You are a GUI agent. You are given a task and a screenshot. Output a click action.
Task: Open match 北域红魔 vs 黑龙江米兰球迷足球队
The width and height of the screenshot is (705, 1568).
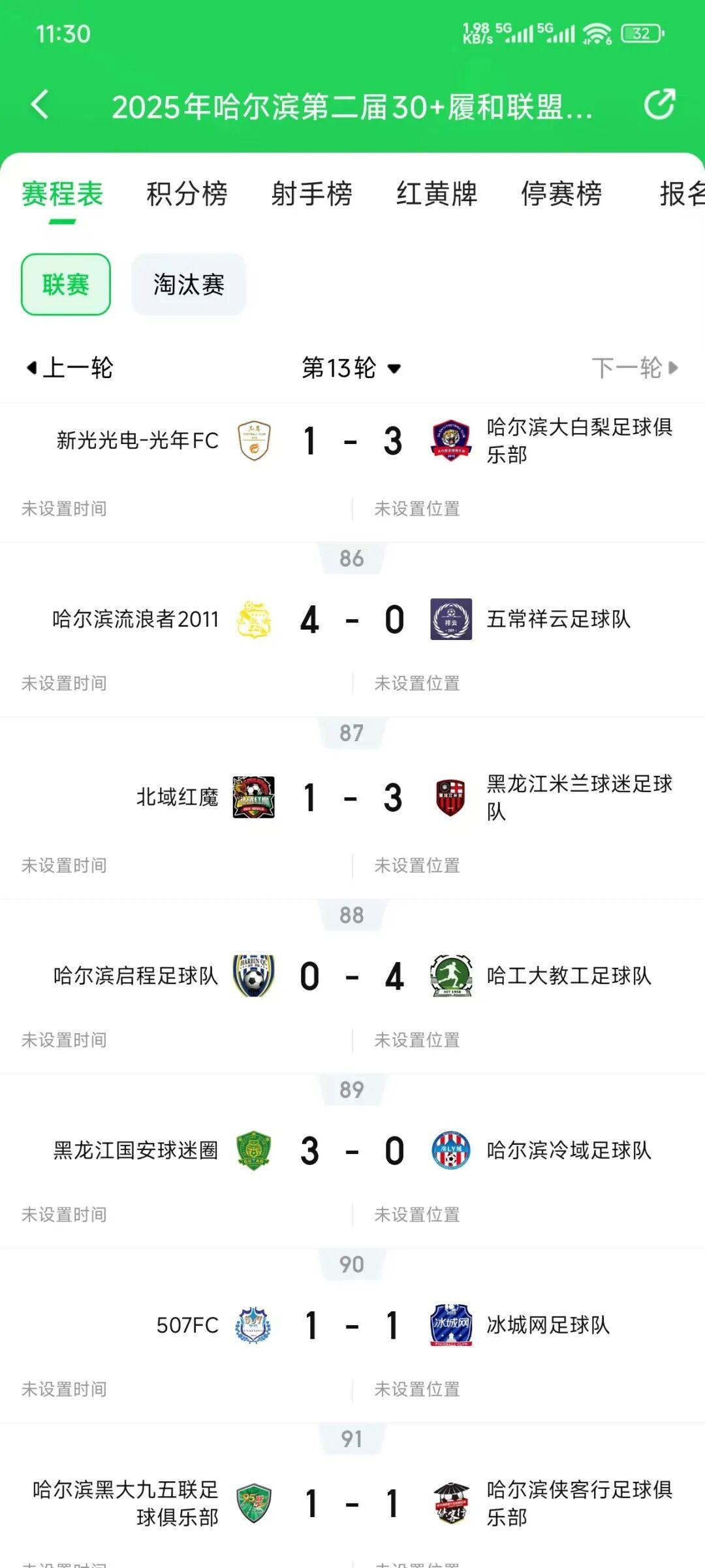pyautogui.click(x=351, y=798)
